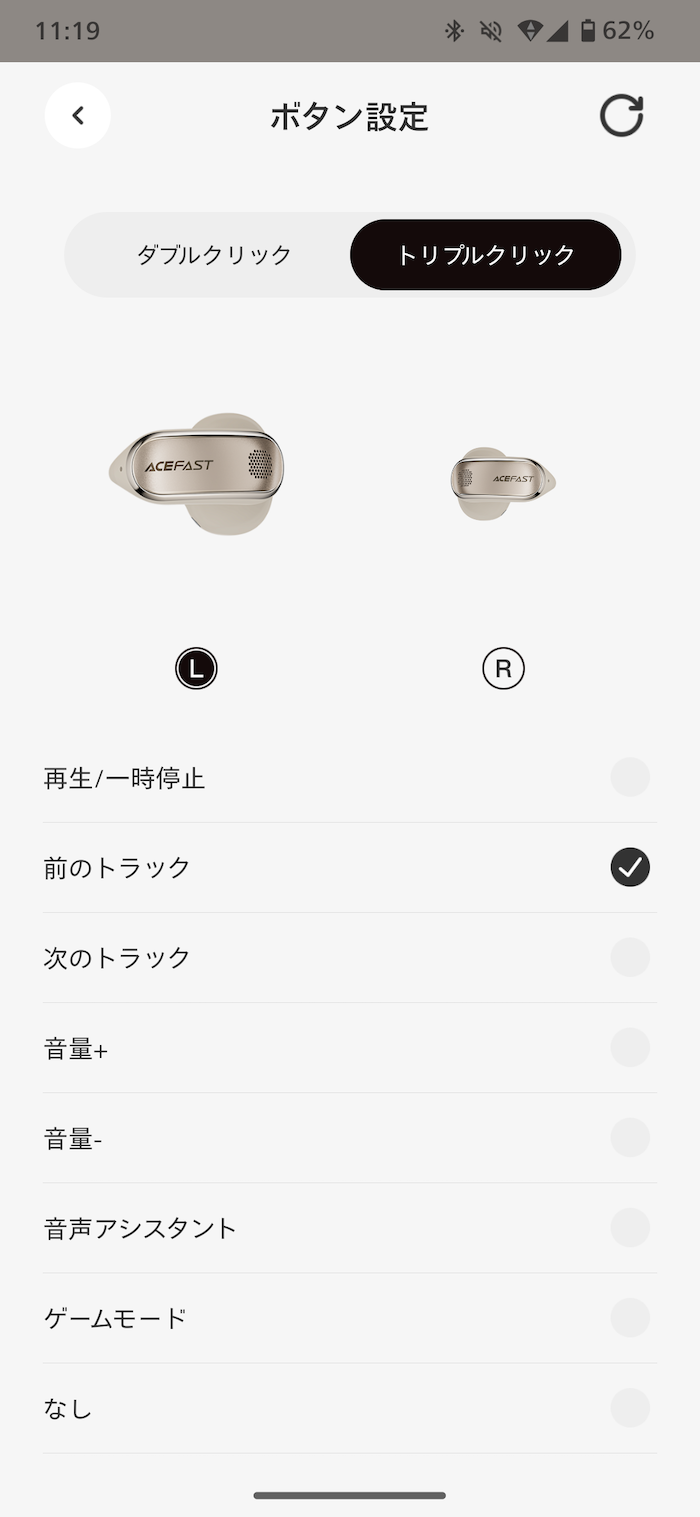Select the left earbud L button
Image resolution: width=700 pixels, height=1517 pixels.
(x=196, y=669)
